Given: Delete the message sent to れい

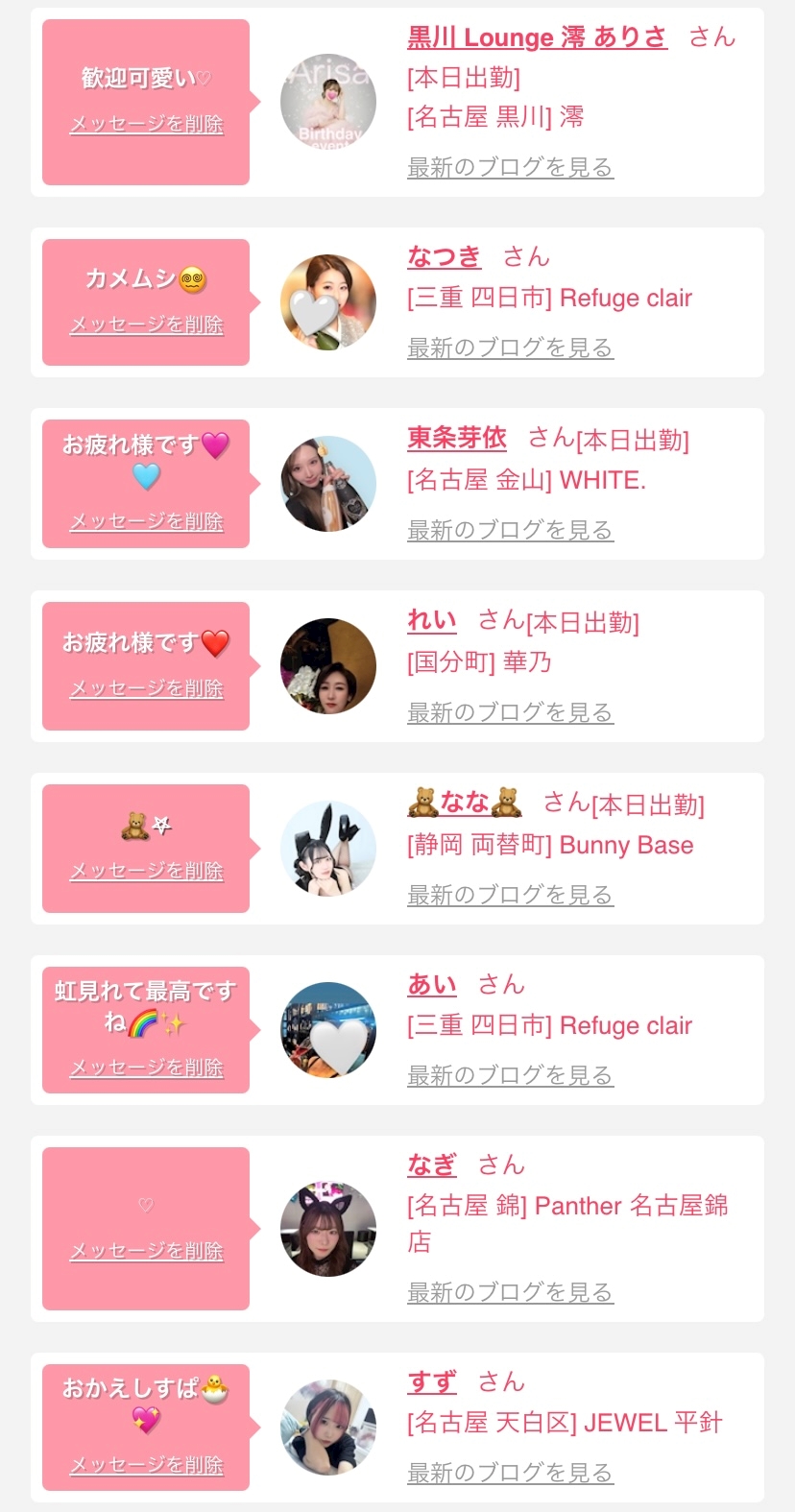Looking at the screenshot, I should 146,688.
